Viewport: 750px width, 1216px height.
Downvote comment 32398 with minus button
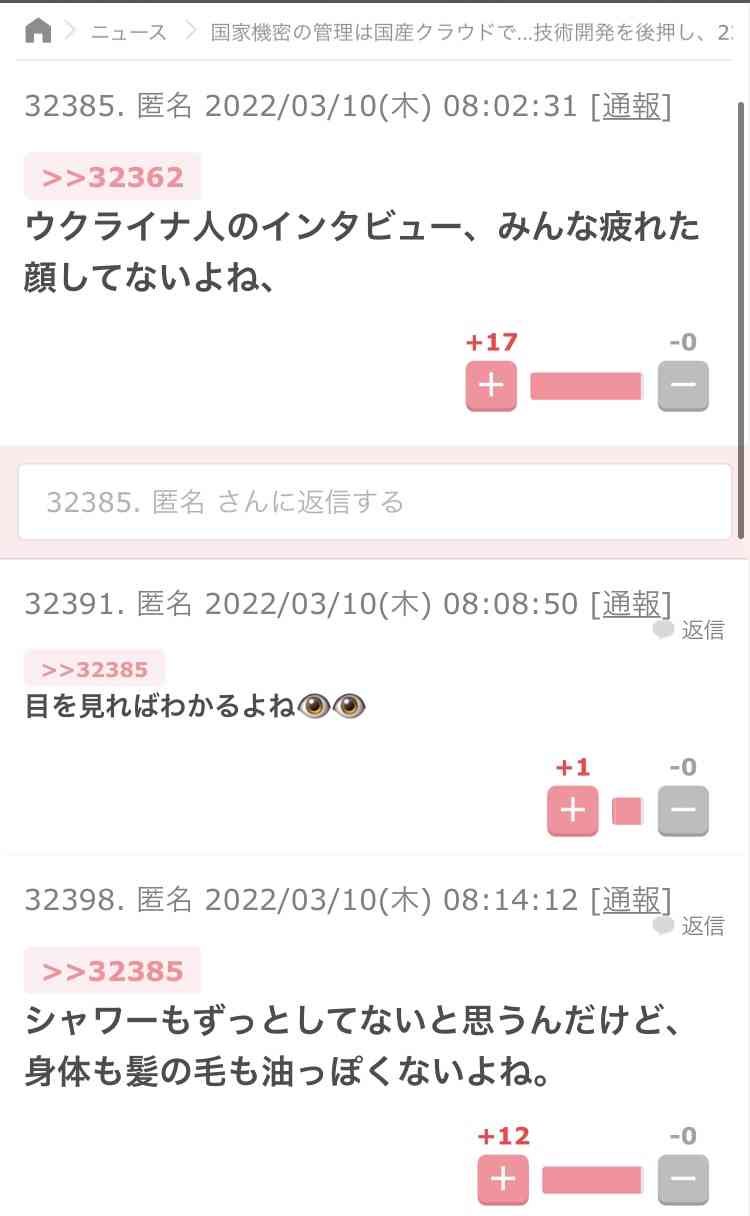[x=683, y=1180]
